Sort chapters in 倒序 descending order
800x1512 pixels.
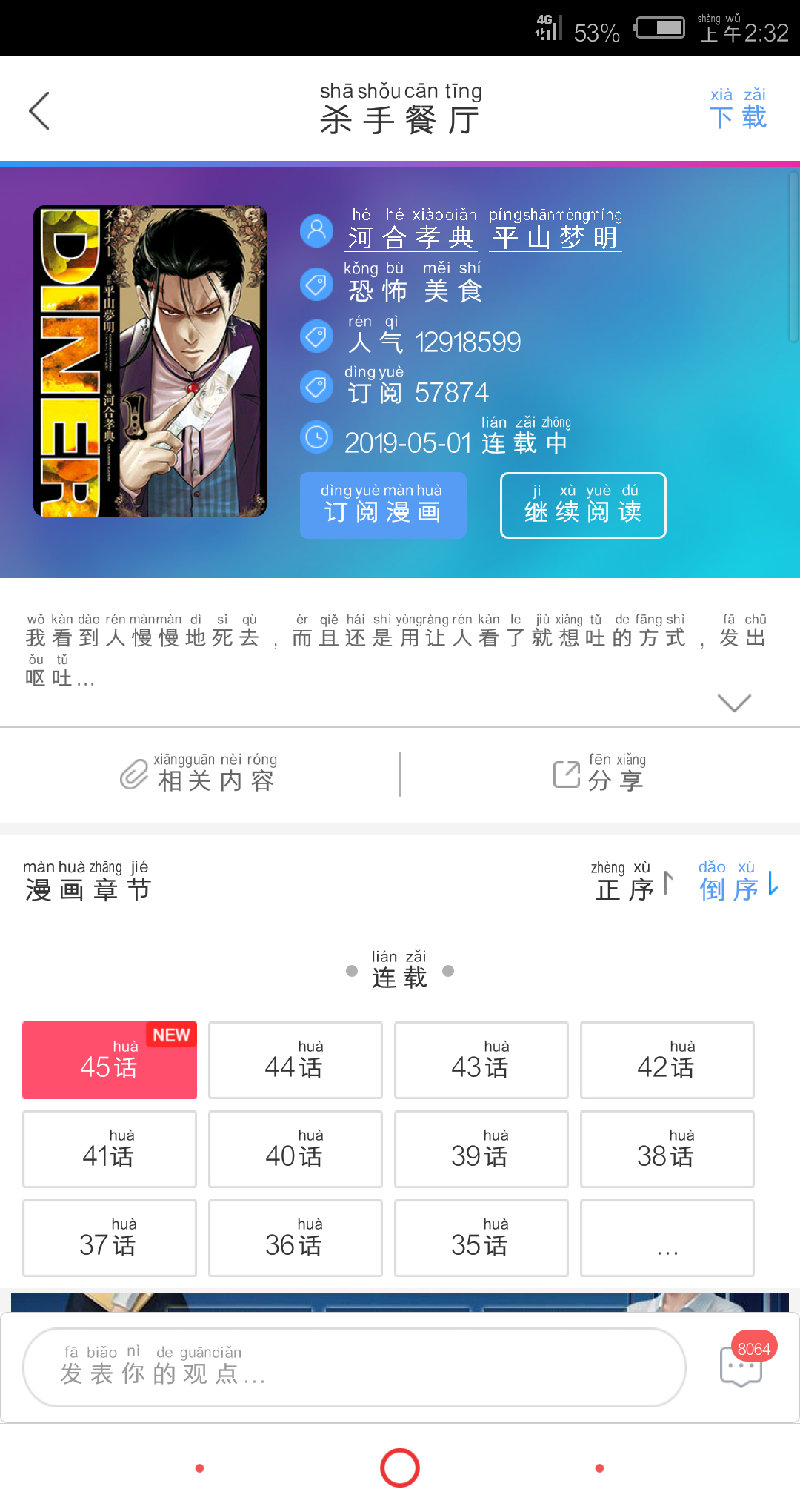(x=738, y=882)
